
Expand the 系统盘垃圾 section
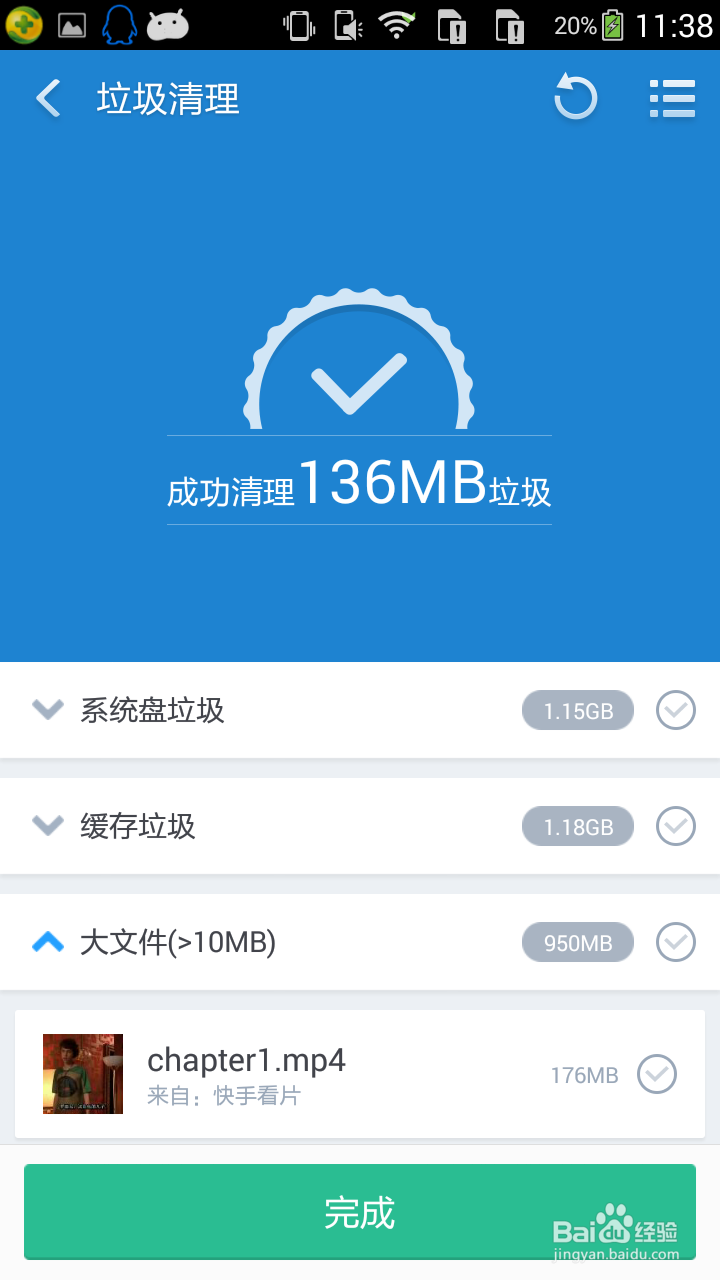point(47,710)
